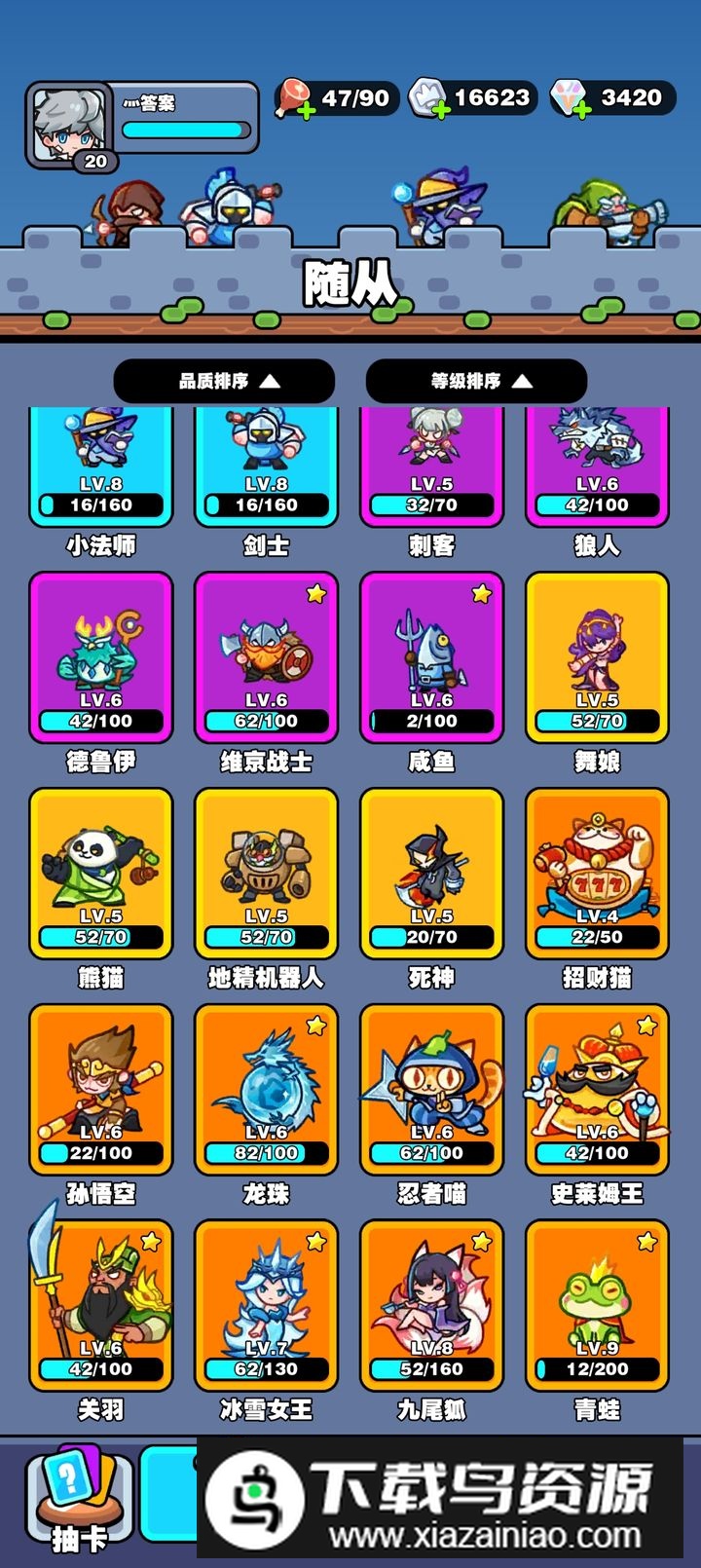Open the 熊猫 card
701x1568 pixels.
[101, 874]
